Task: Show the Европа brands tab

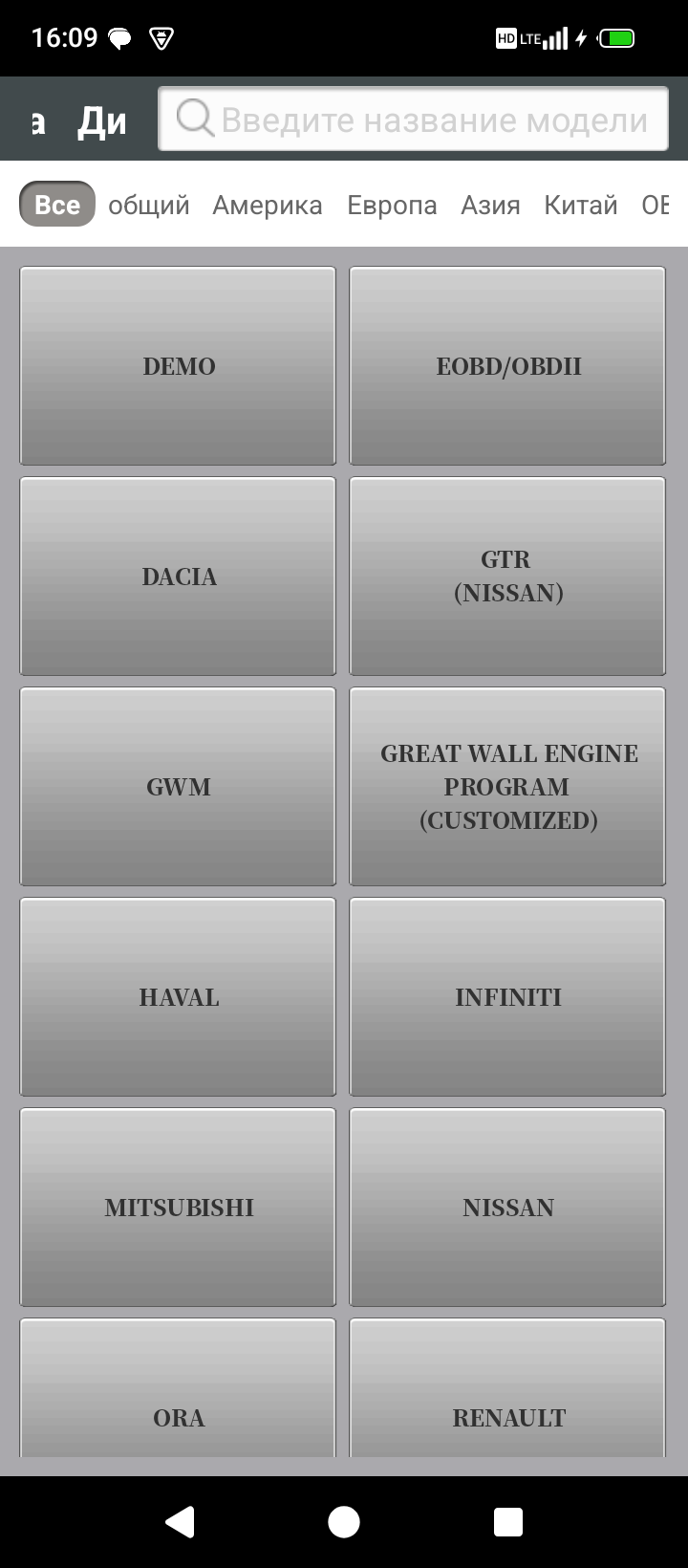Action: [392, 205]
